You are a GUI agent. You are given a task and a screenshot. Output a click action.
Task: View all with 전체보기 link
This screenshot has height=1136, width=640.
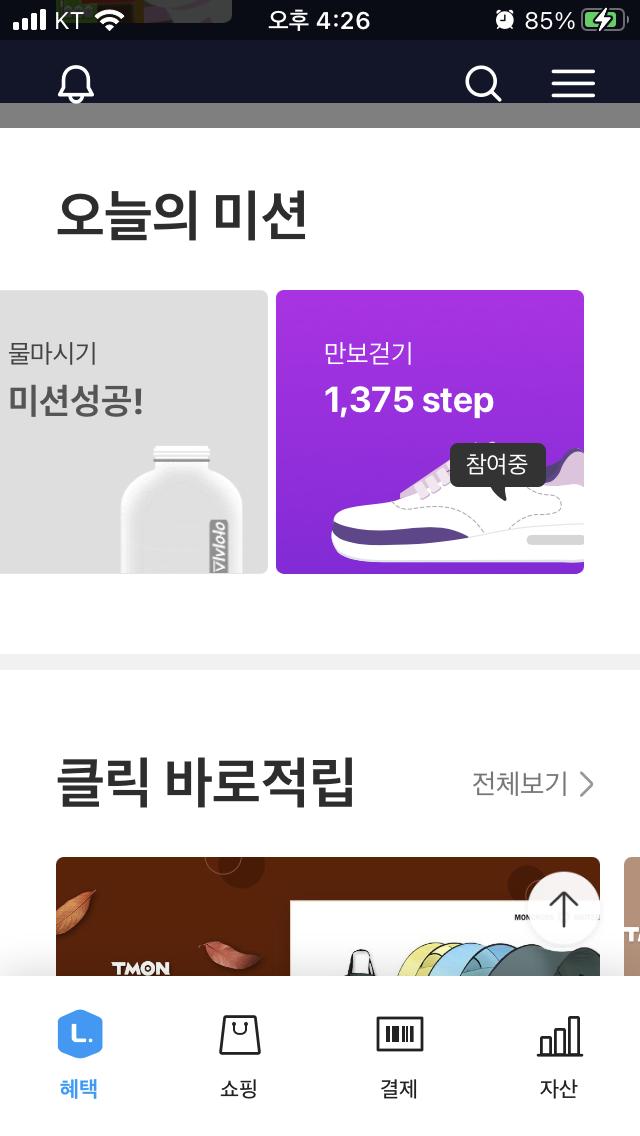pyautogui.click(x=533, y=783)
